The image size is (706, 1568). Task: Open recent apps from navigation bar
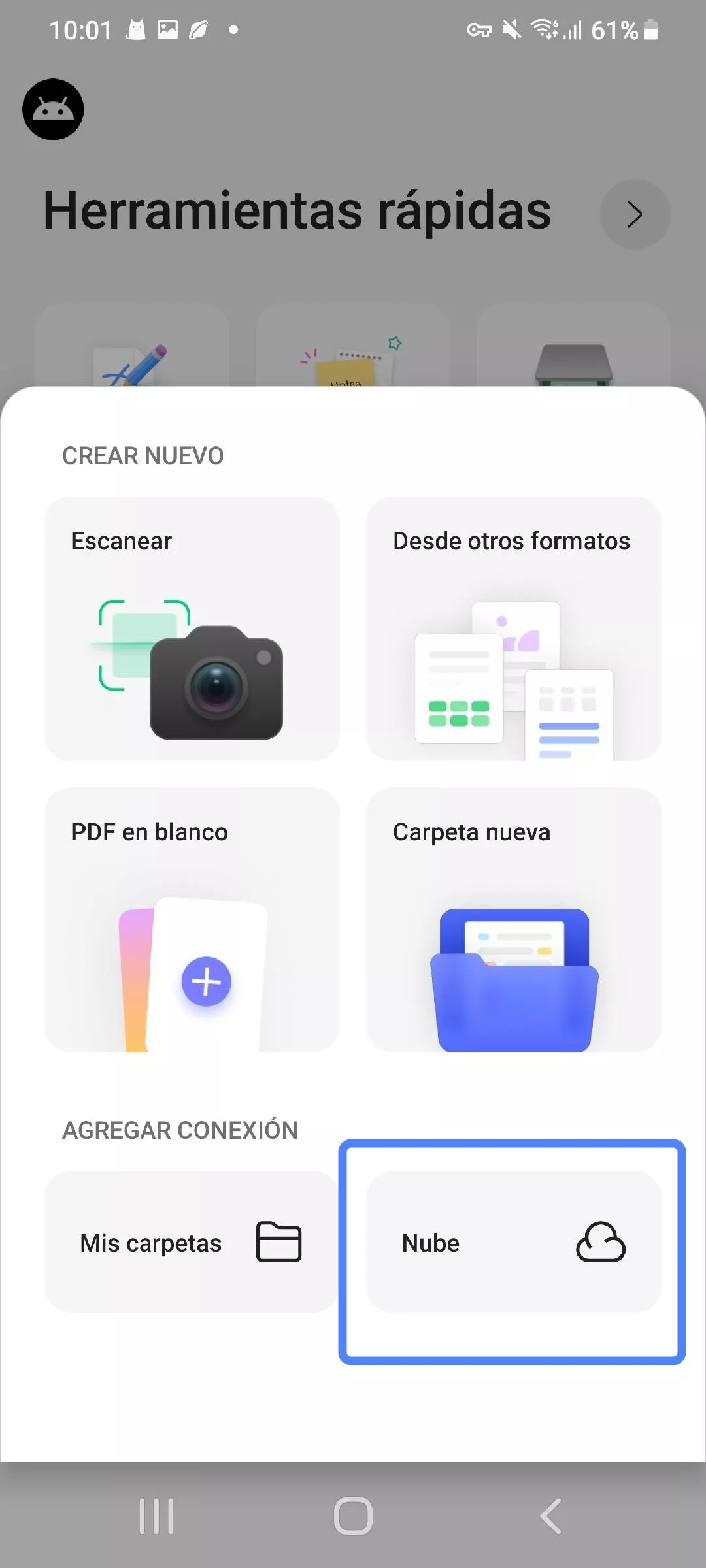156,1516
